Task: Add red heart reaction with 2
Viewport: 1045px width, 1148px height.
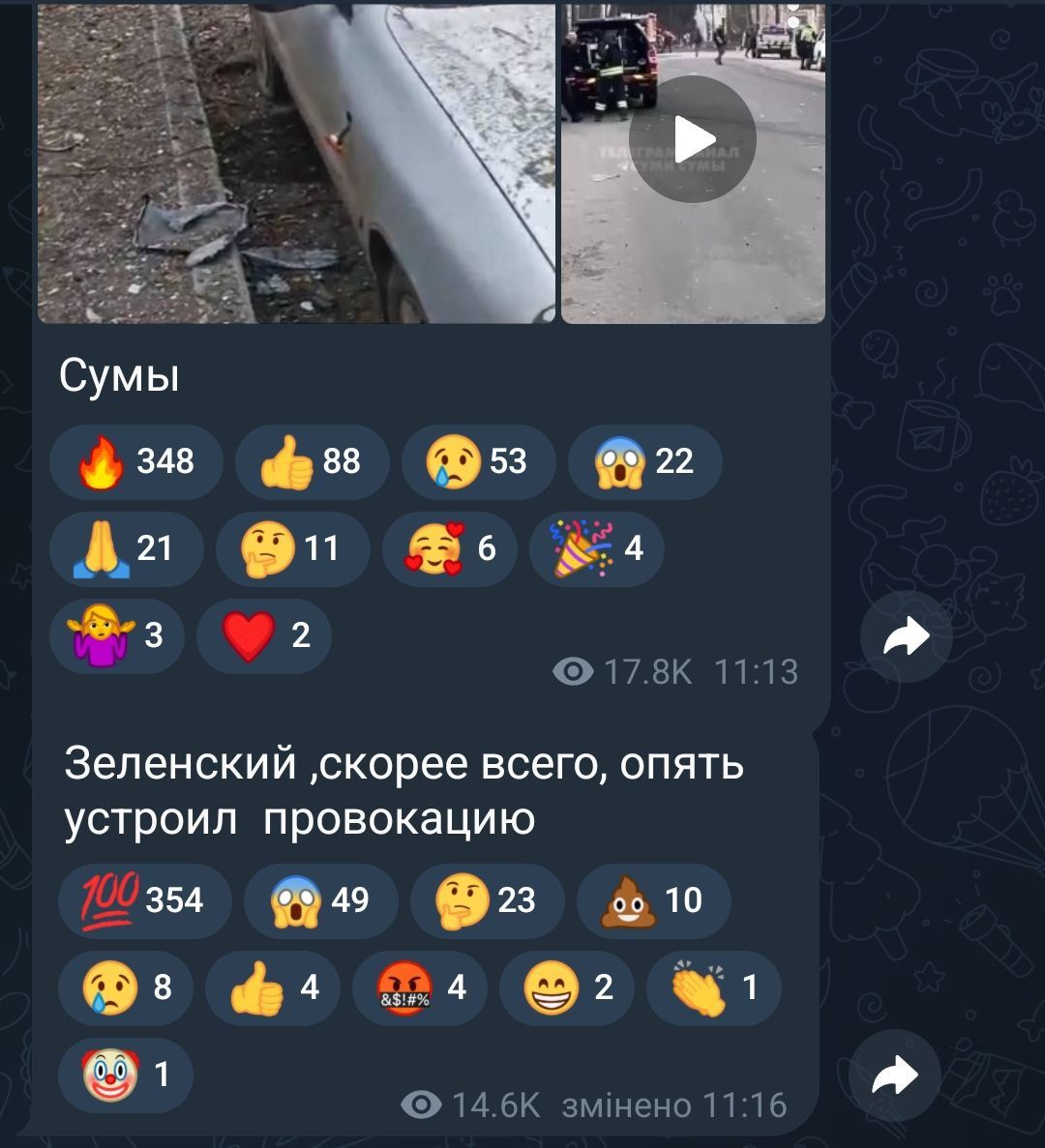Action: [x=263, y=635]
